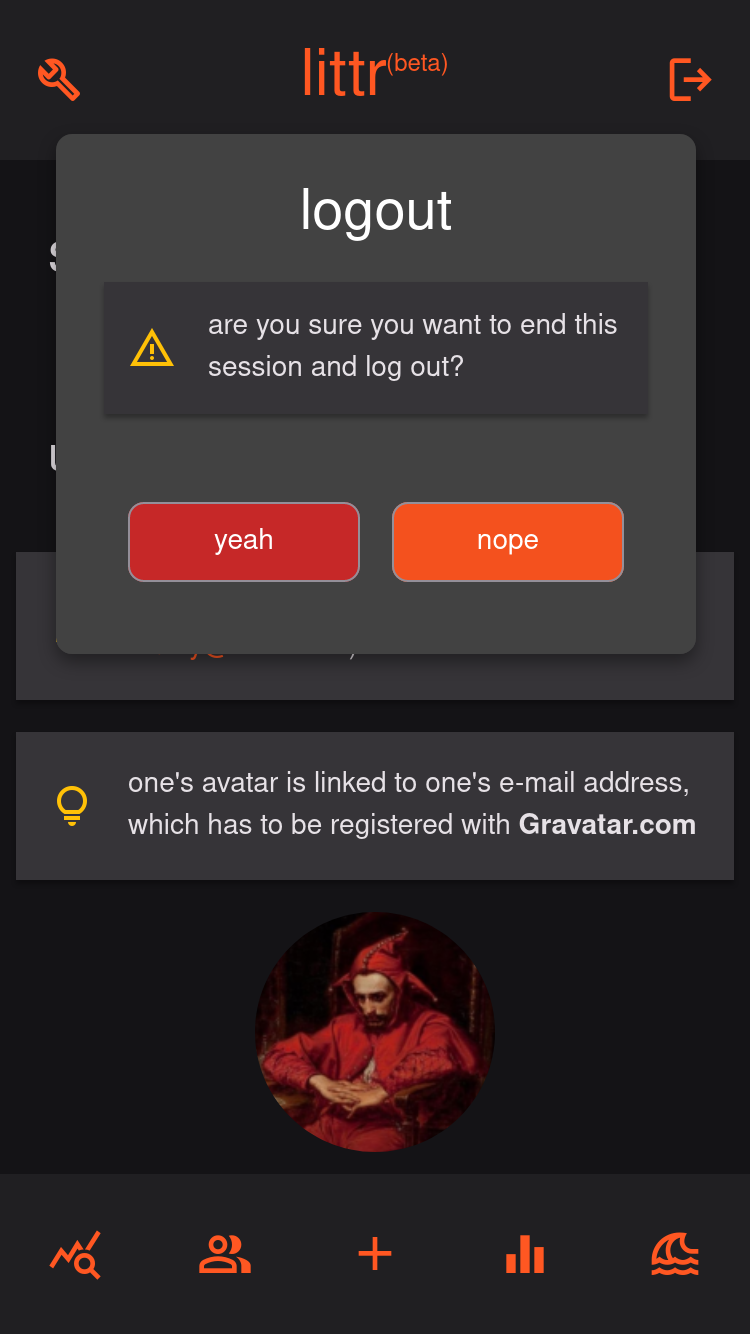Open the wrench settings icon
This screenshot has width=750, height=1334.
59,79
